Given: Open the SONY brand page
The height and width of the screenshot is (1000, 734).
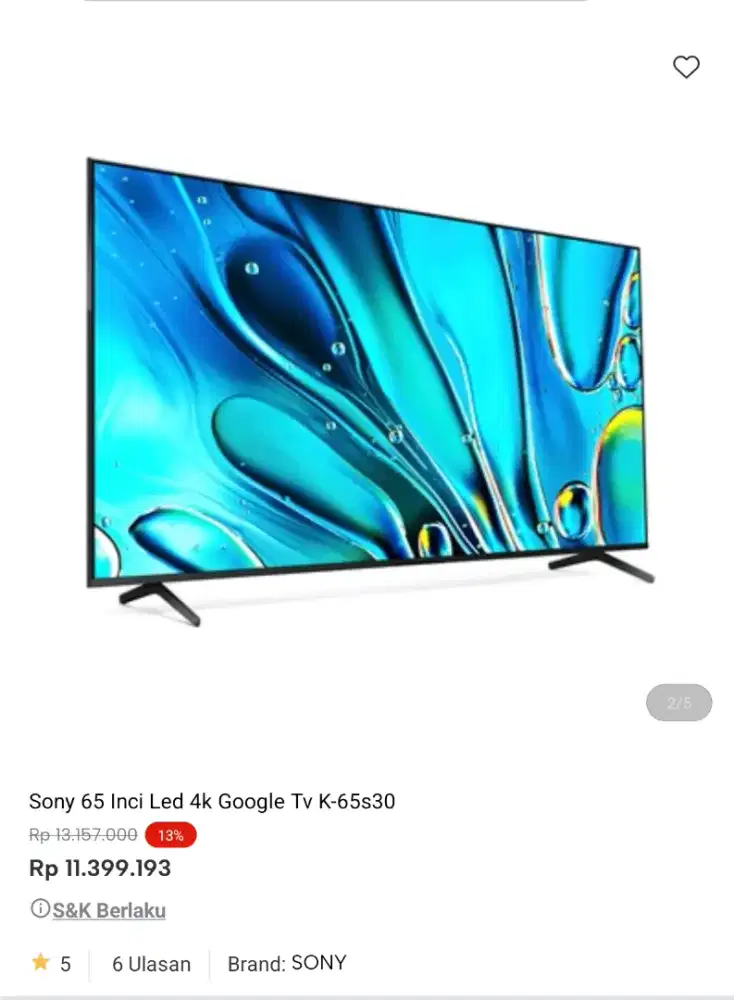Looking at the screenshot, I should tap(318, 963).
